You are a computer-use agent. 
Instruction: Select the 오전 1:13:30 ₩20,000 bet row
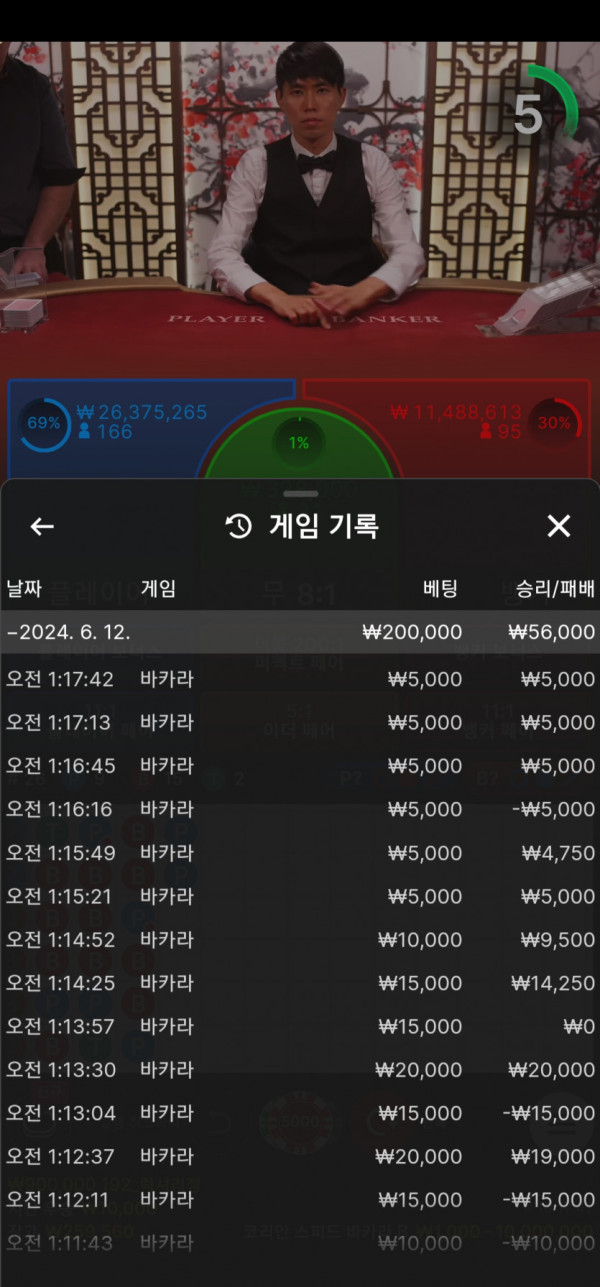click(x=300, y=1070)
